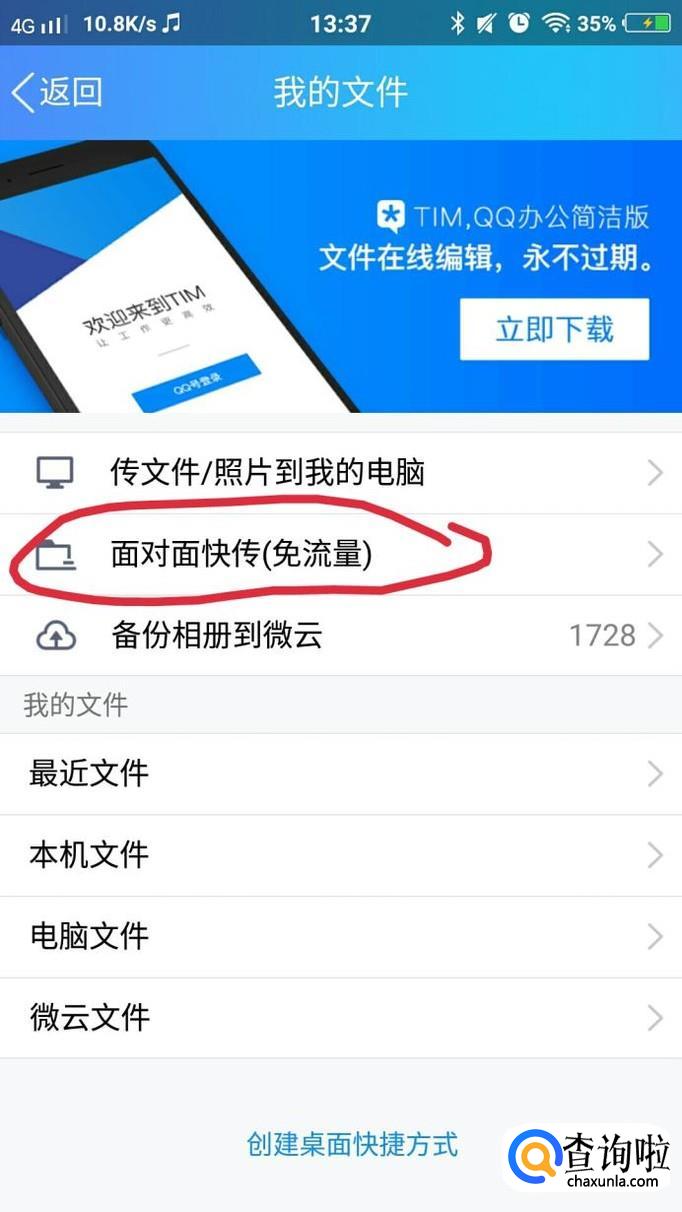682x1212 pixels.
Task: Open 传文件/照片到我的电脑
Action: [x=341, y=473]
